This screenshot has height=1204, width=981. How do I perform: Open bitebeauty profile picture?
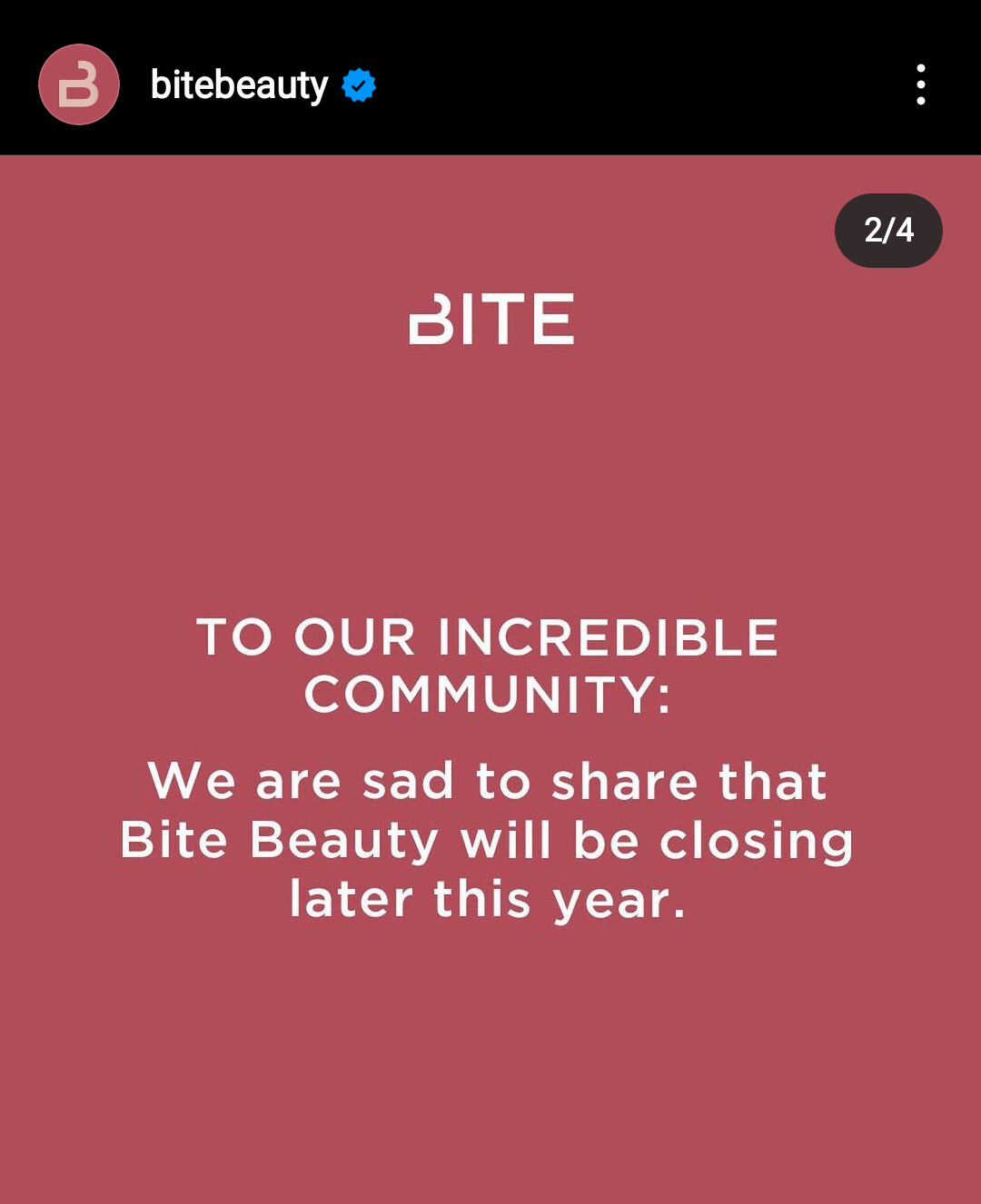(x=79, y=84)
